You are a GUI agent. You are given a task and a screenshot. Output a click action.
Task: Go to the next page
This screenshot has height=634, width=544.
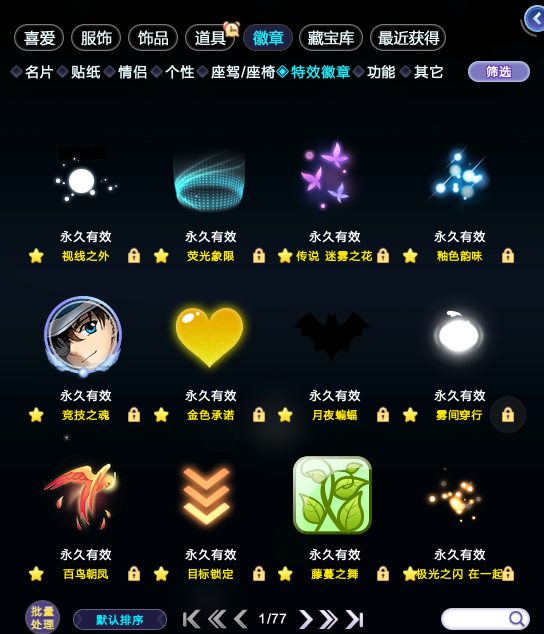pos(306,619)
